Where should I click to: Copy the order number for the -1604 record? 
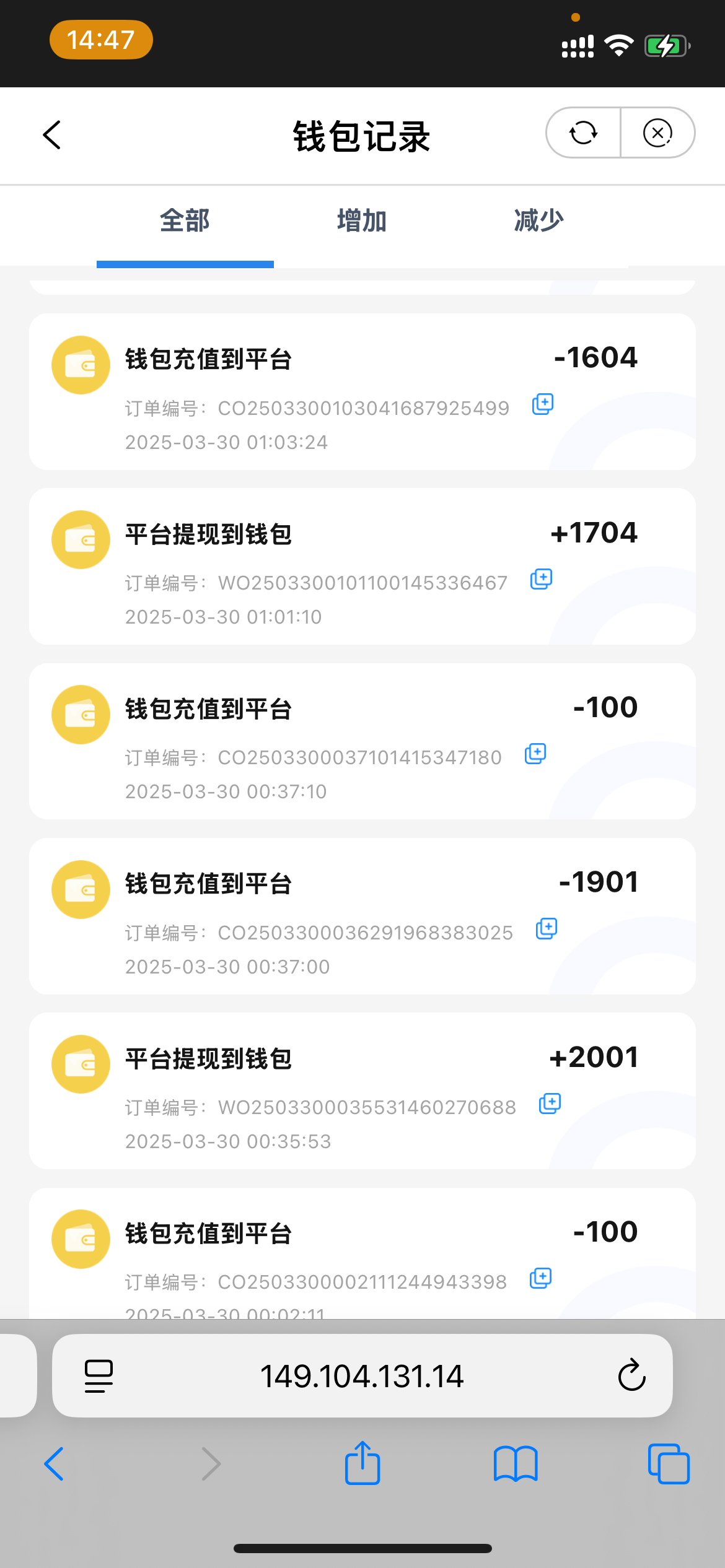coord(543,404)
